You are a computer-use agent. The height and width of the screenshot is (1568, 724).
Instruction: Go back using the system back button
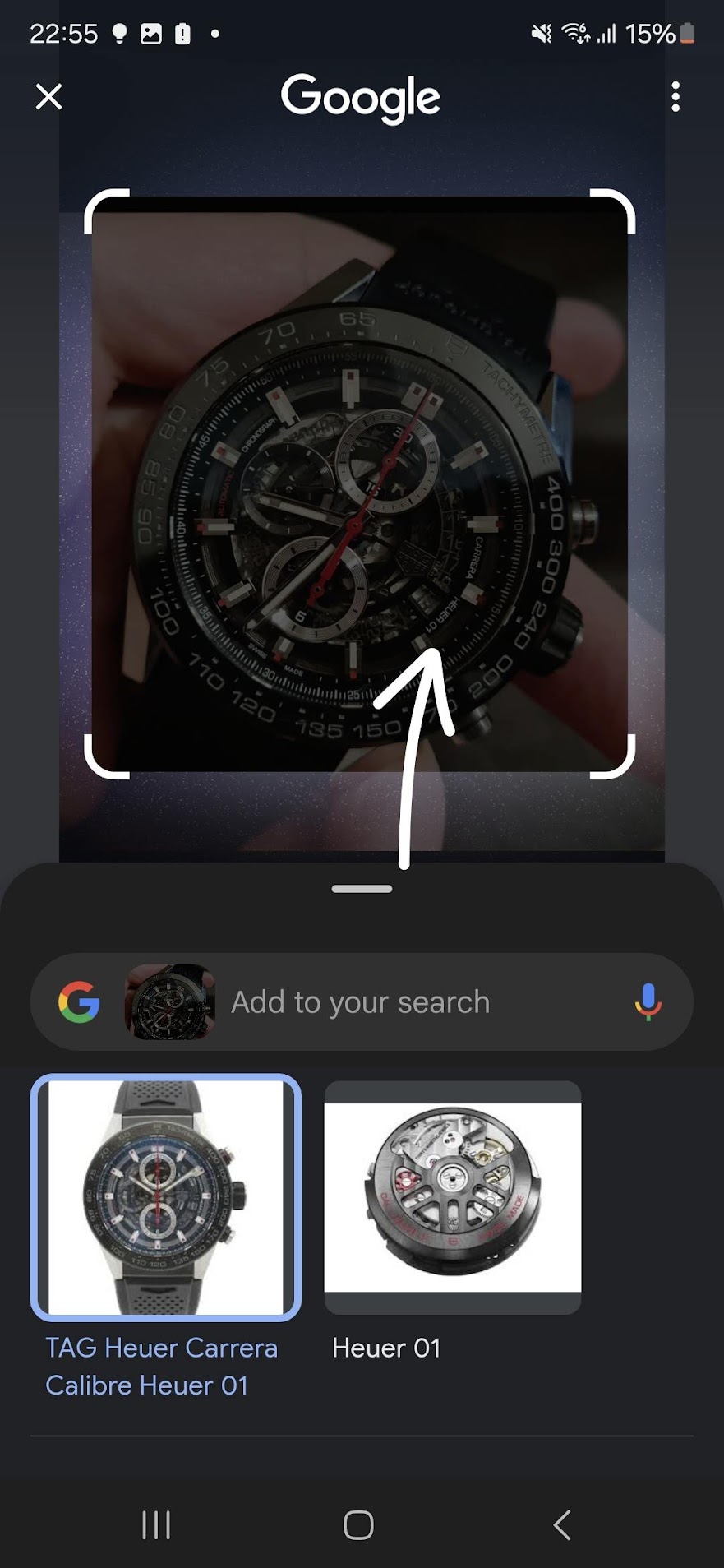point(562,1524)
